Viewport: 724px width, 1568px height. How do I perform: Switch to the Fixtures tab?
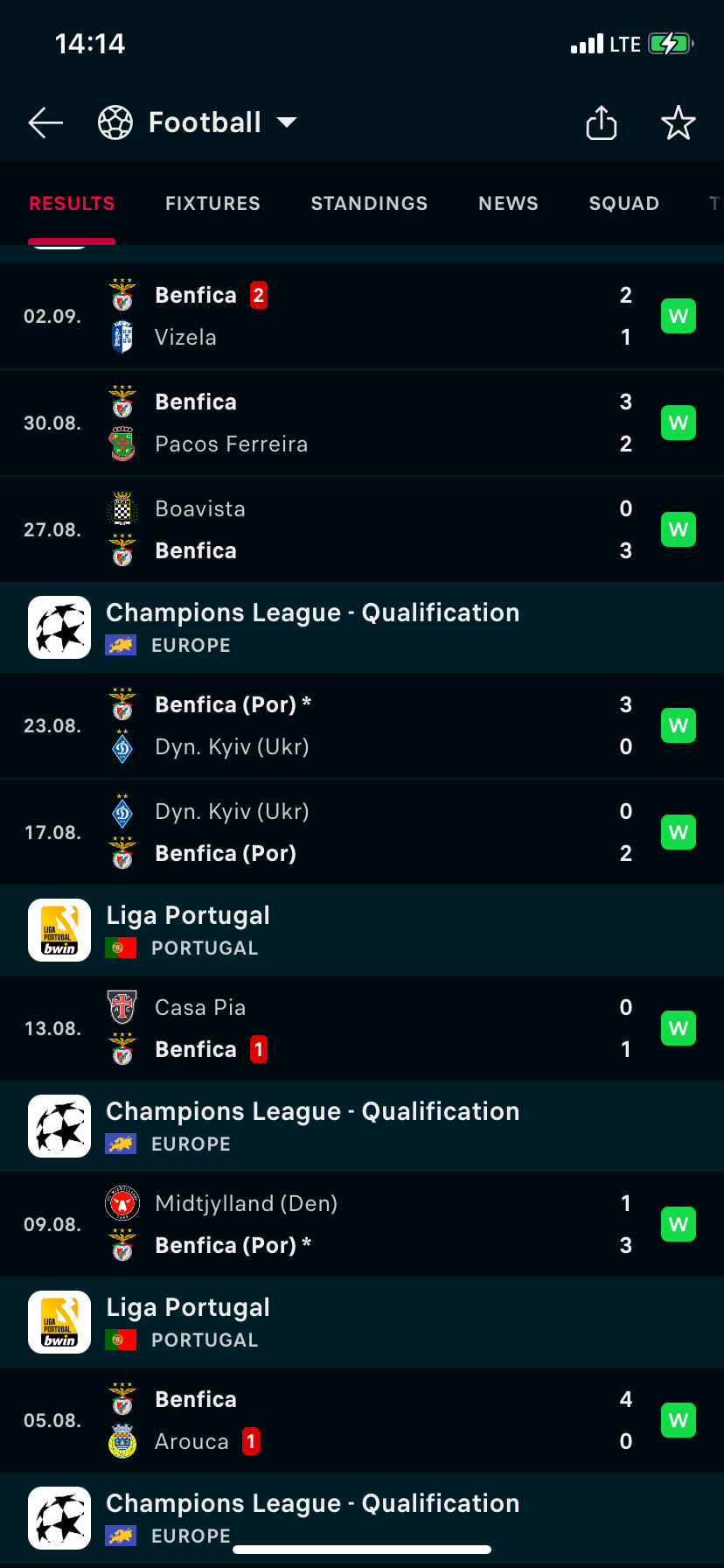(212, 204)
